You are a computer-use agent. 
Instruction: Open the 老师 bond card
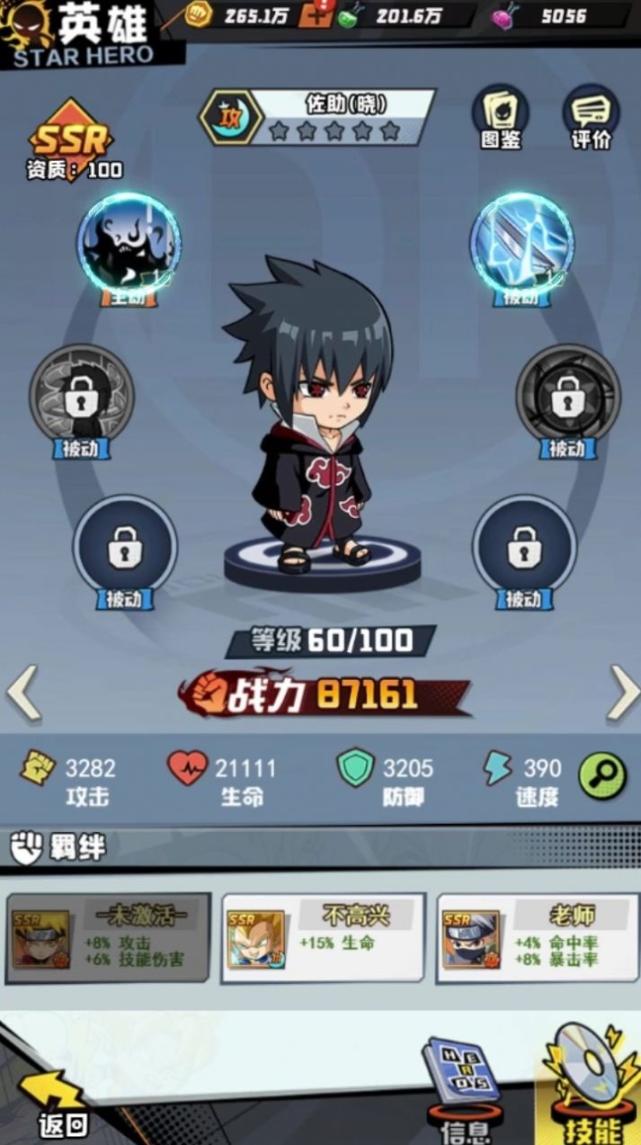[x=538, y=938]
